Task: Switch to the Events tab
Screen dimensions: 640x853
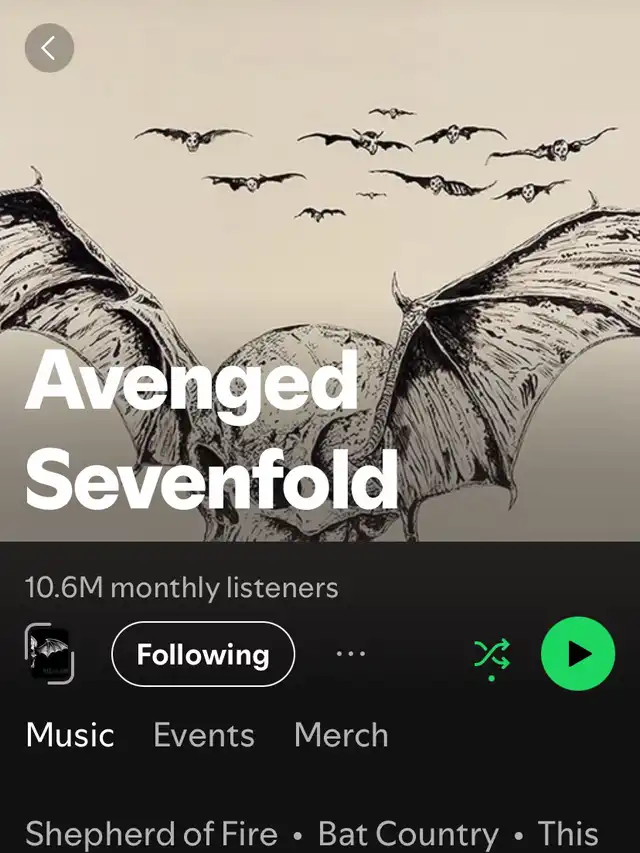Action: (x=204, y=735)
